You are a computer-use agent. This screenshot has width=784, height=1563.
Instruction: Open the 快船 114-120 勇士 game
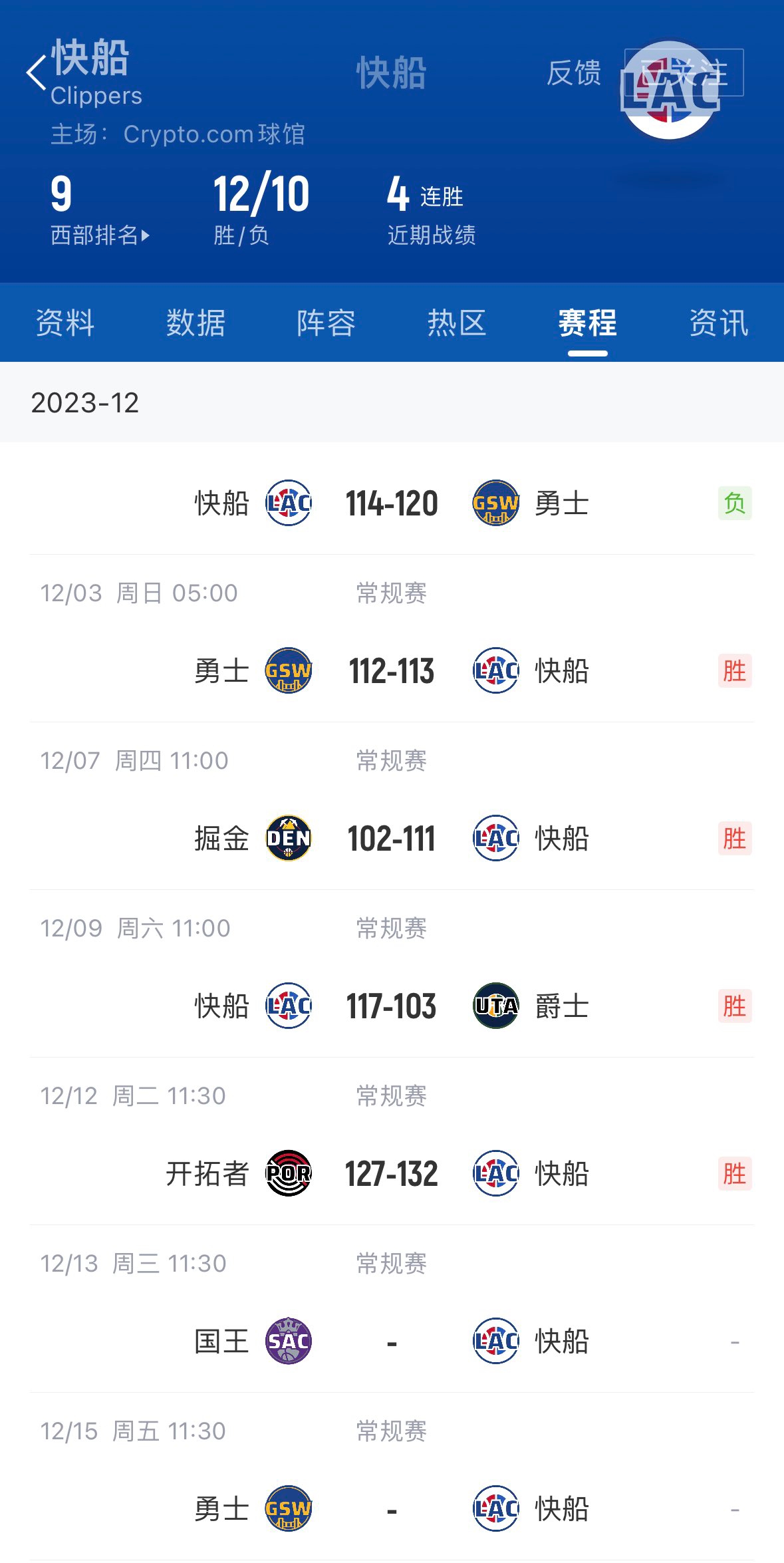pyautogui.click(x=392, y=503)
